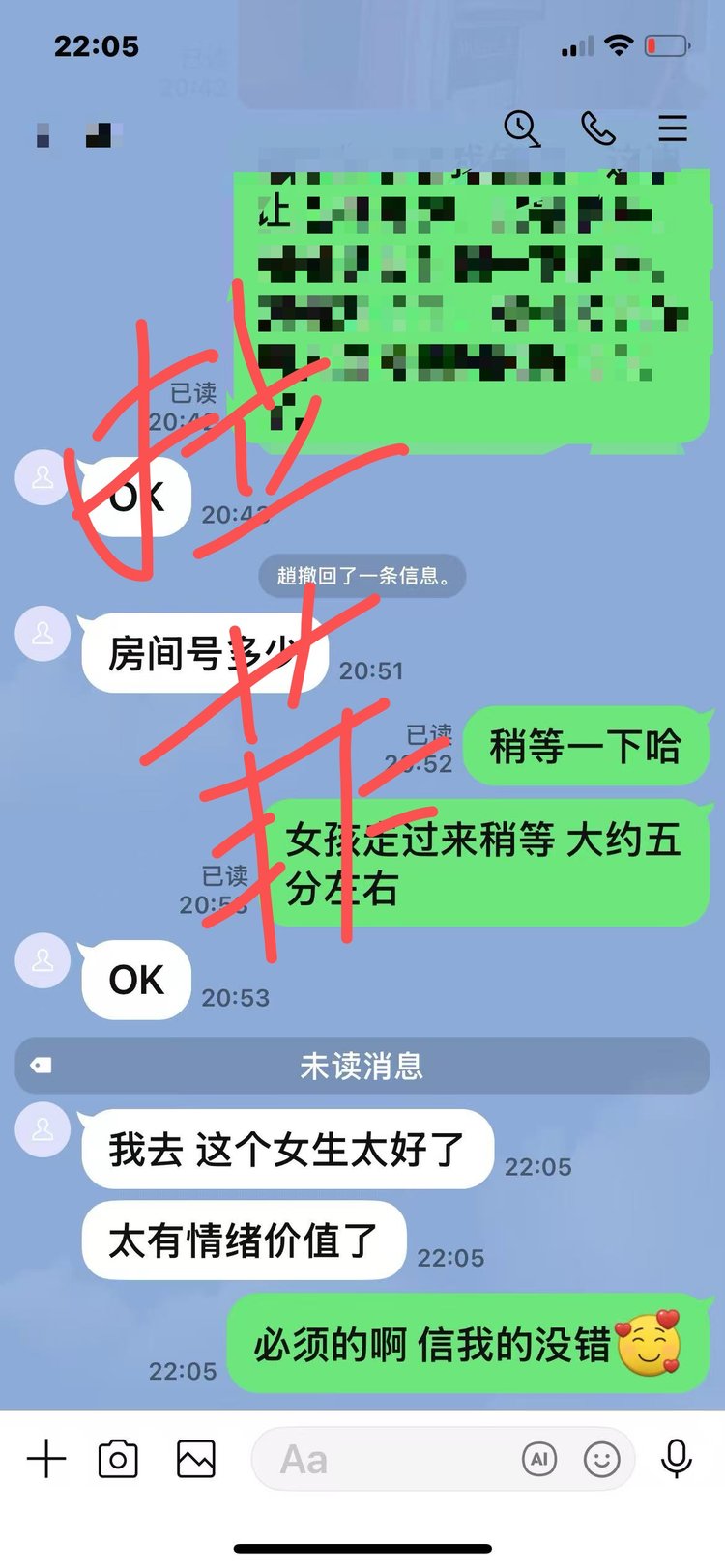Viewport: 725px width, 1568px height.
Task: Open the plus attachment options
Action: tap(46, 1458)
